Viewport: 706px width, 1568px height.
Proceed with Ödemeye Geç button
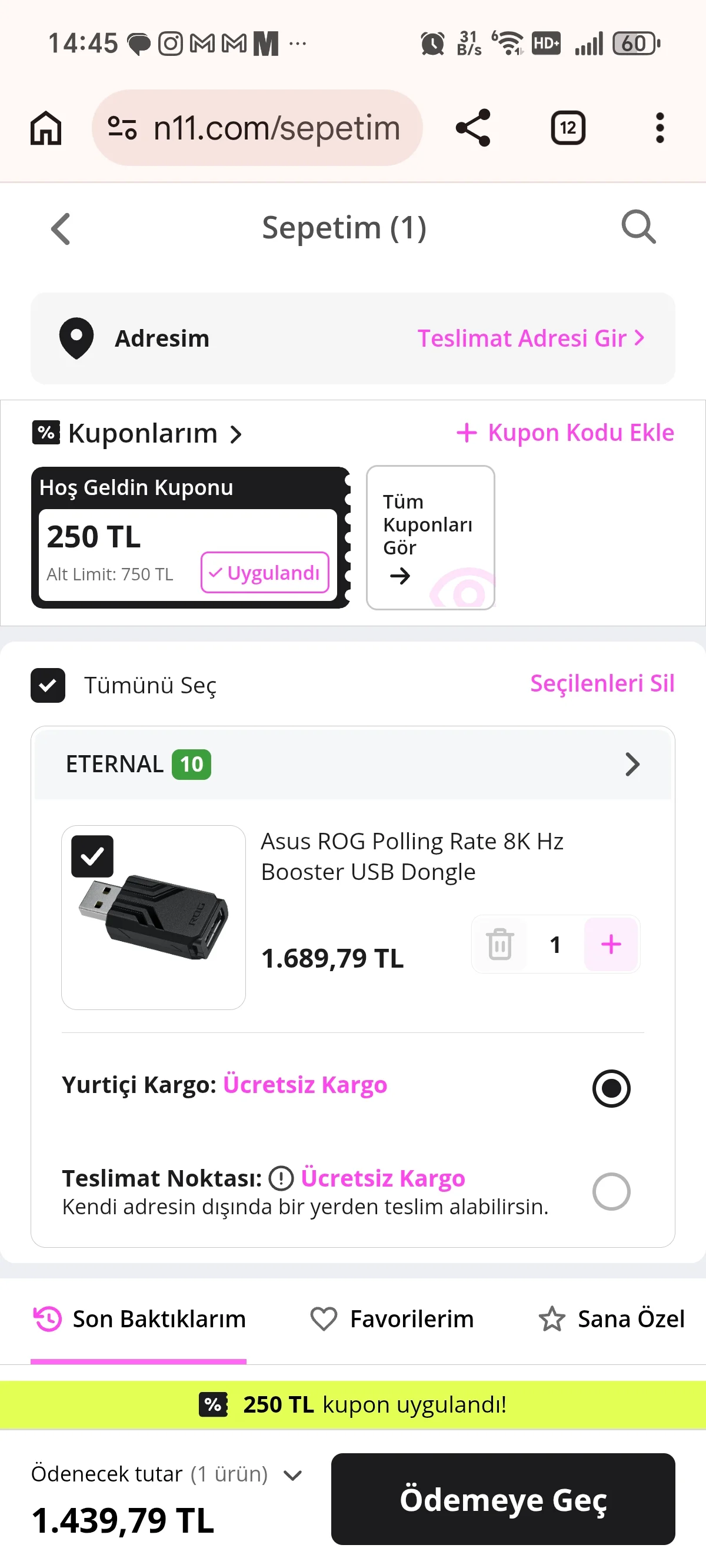coord(502,1499)
